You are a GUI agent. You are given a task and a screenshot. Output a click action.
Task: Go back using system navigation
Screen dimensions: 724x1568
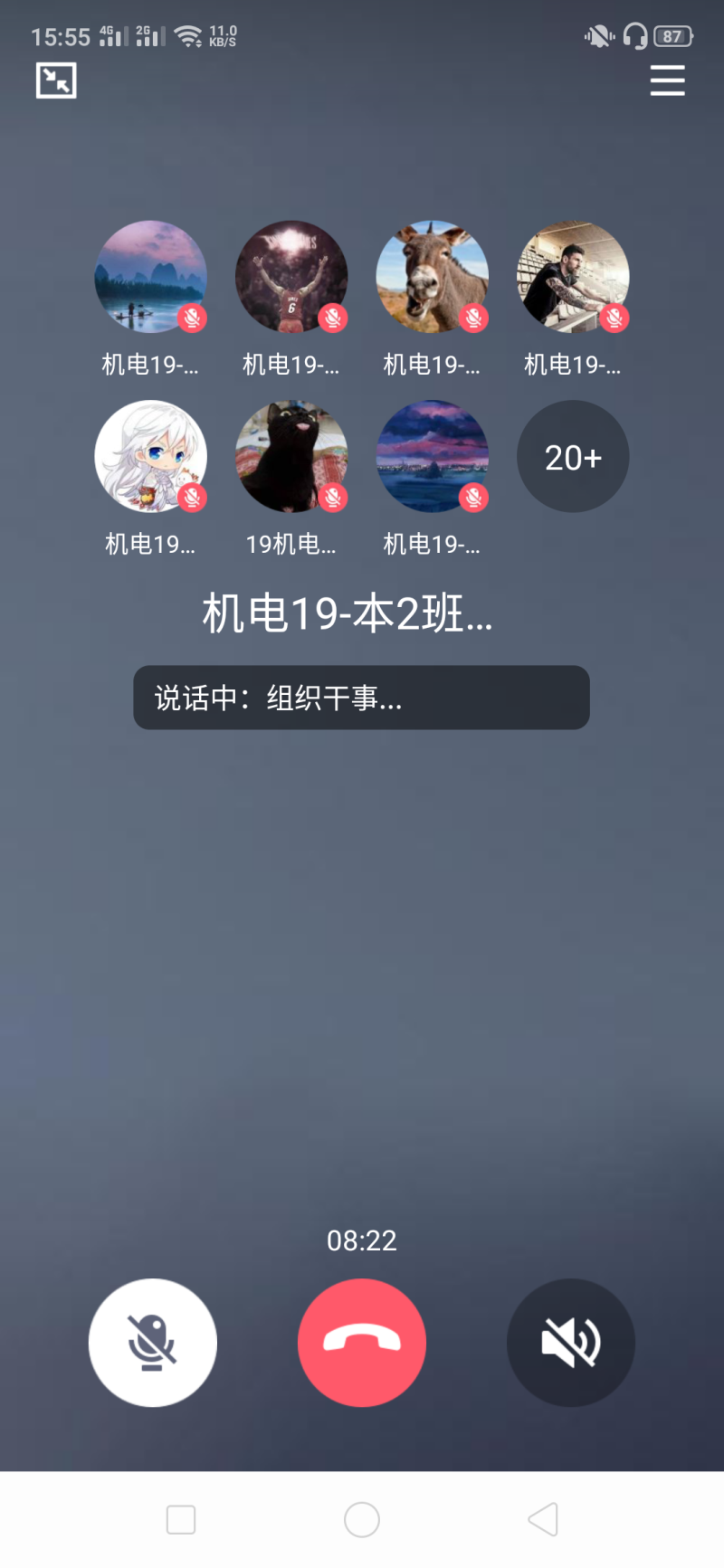(543, 1519)
